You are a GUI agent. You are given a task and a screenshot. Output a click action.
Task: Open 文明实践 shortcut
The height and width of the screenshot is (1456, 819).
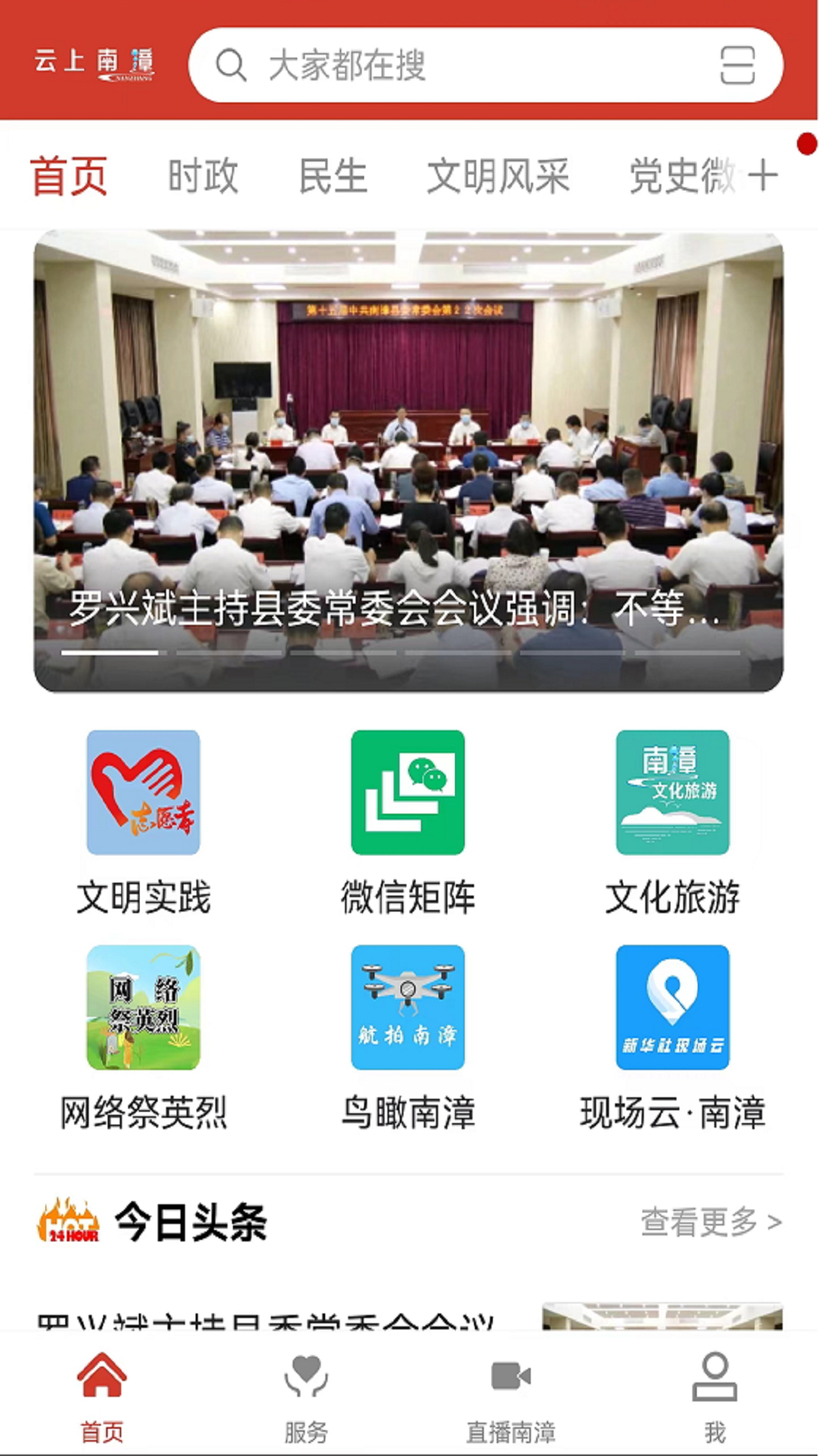[143, 823]
